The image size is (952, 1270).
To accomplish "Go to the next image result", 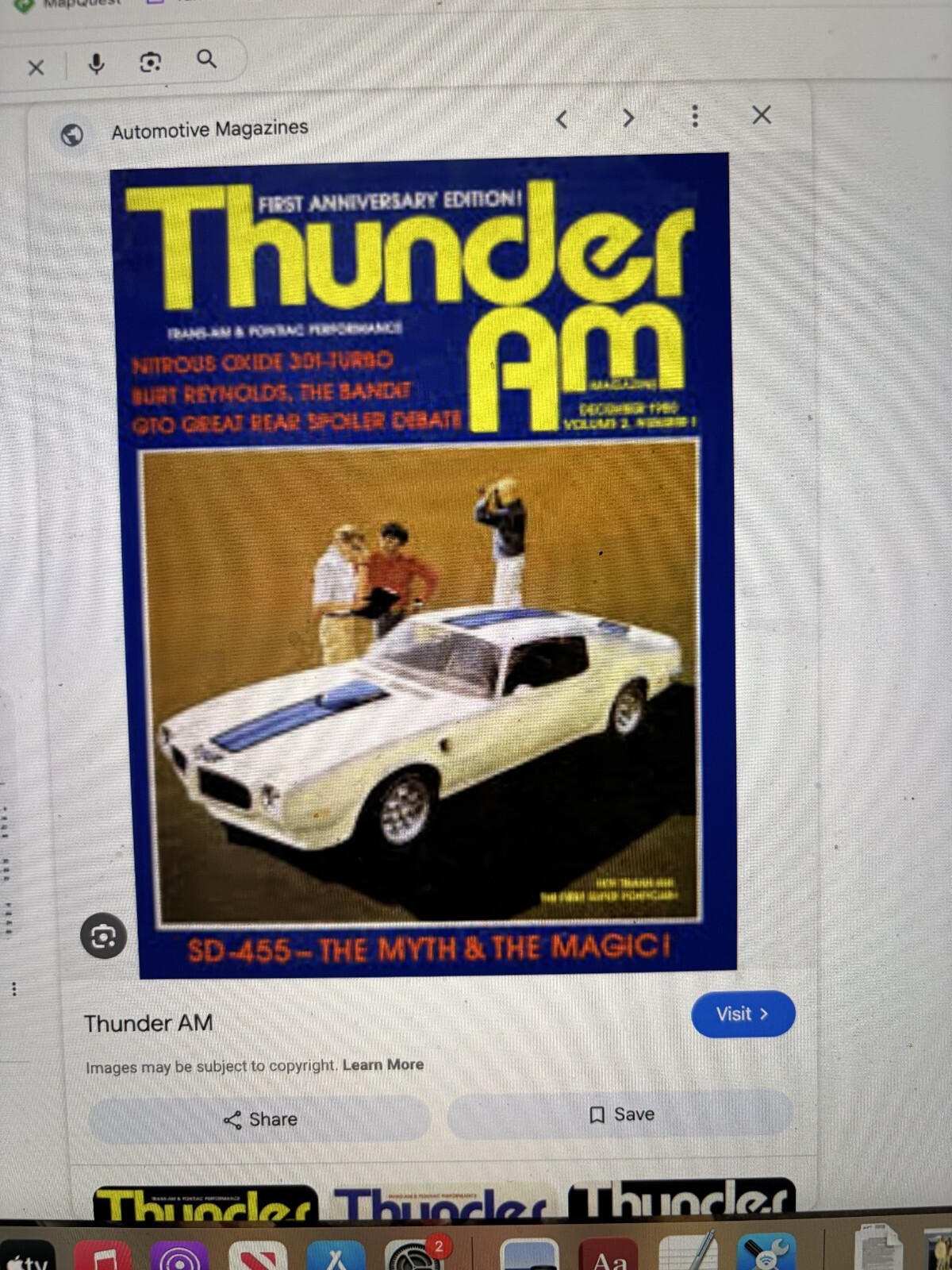I will (x=628, y=118).
